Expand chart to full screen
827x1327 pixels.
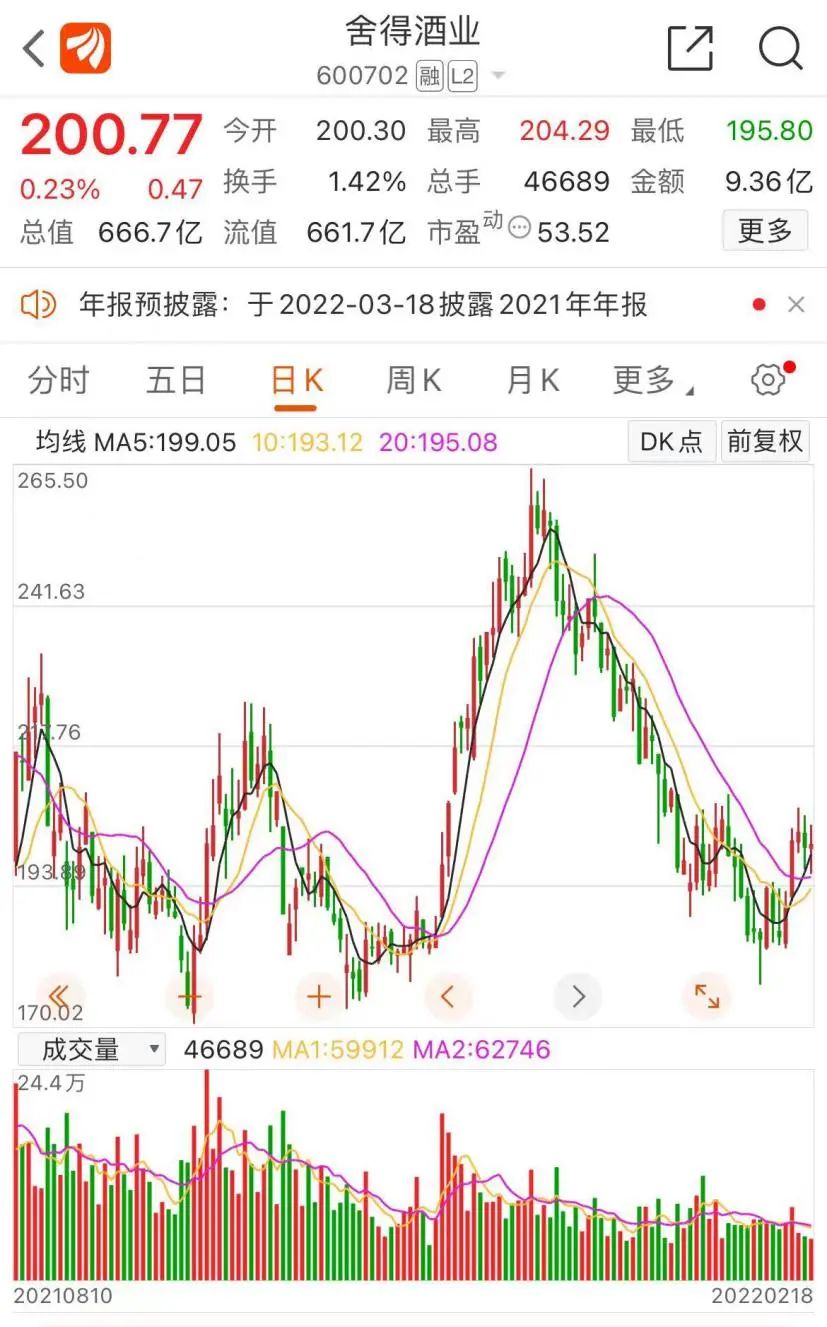point(707,996)
